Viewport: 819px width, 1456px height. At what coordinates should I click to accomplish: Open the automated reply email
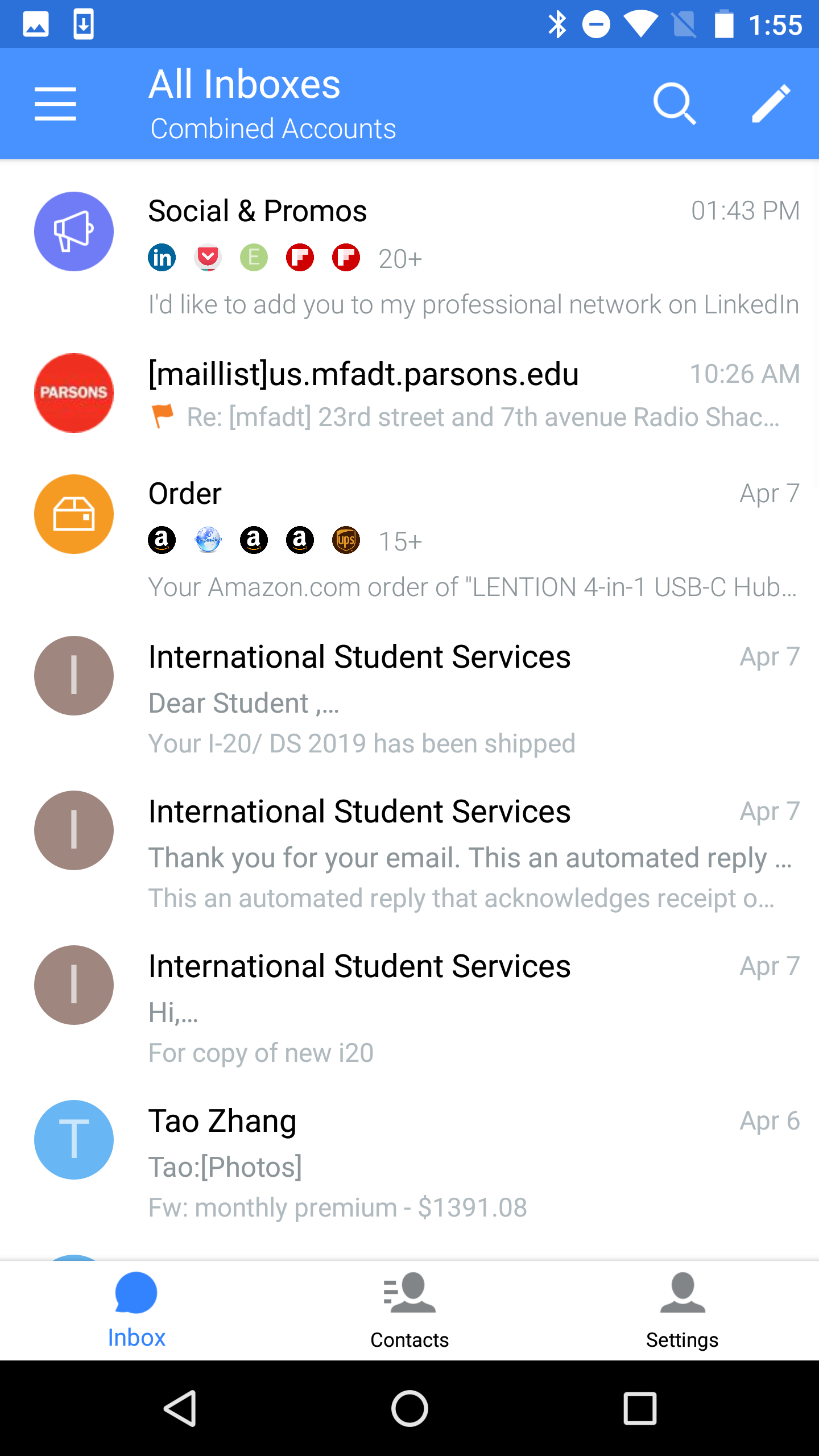point(409,853)
